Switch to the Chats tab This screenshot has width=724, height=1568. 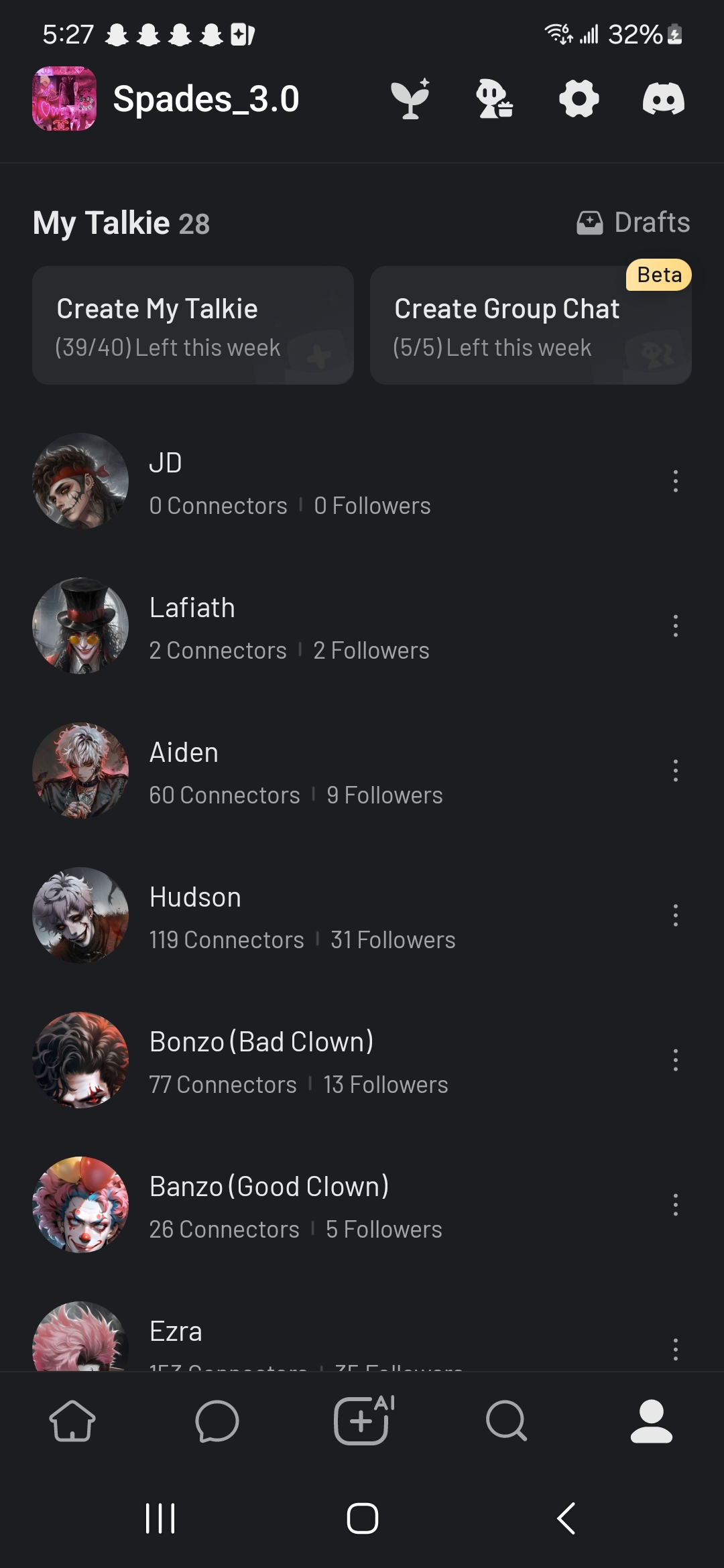(217, 1421)
